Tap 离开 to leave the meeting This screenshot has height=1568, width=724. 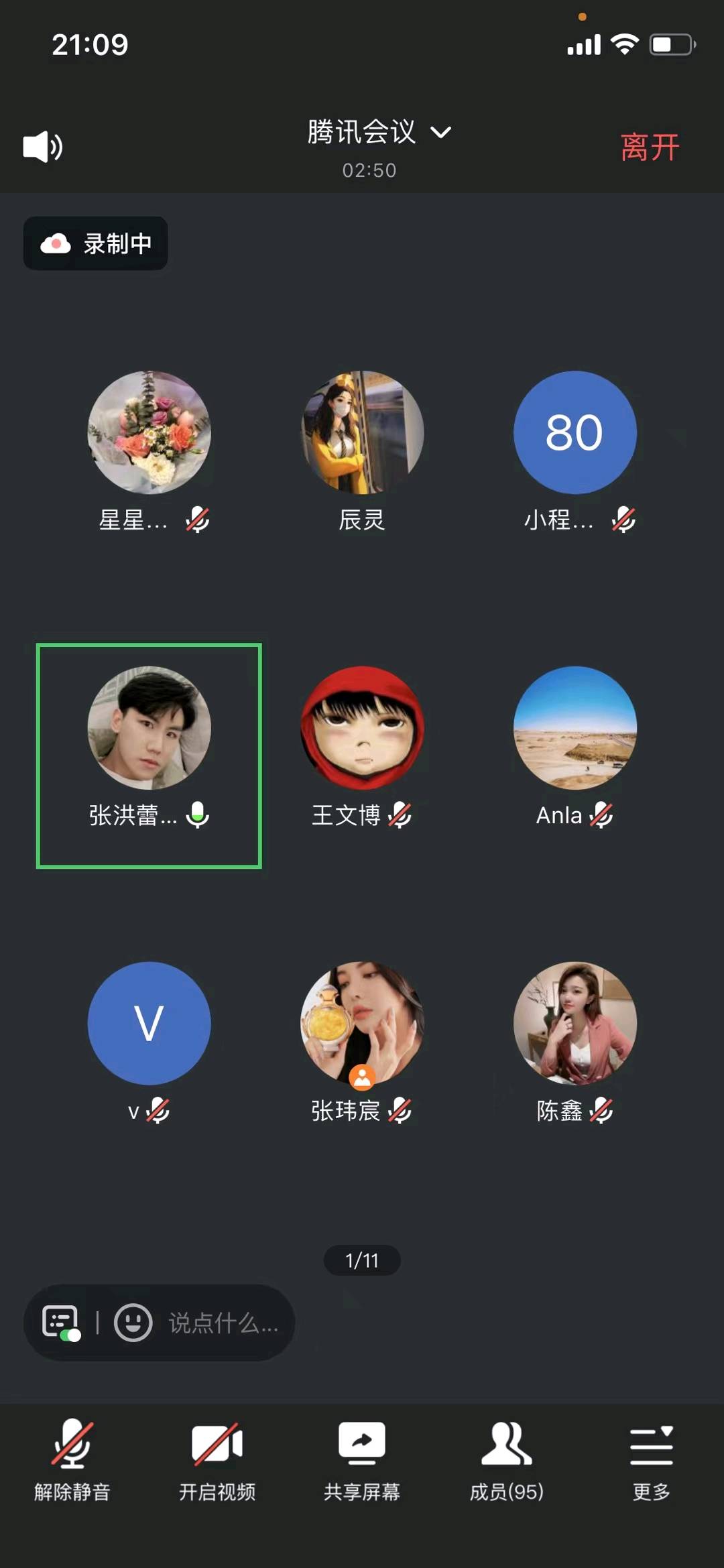[x=649, y=147]
